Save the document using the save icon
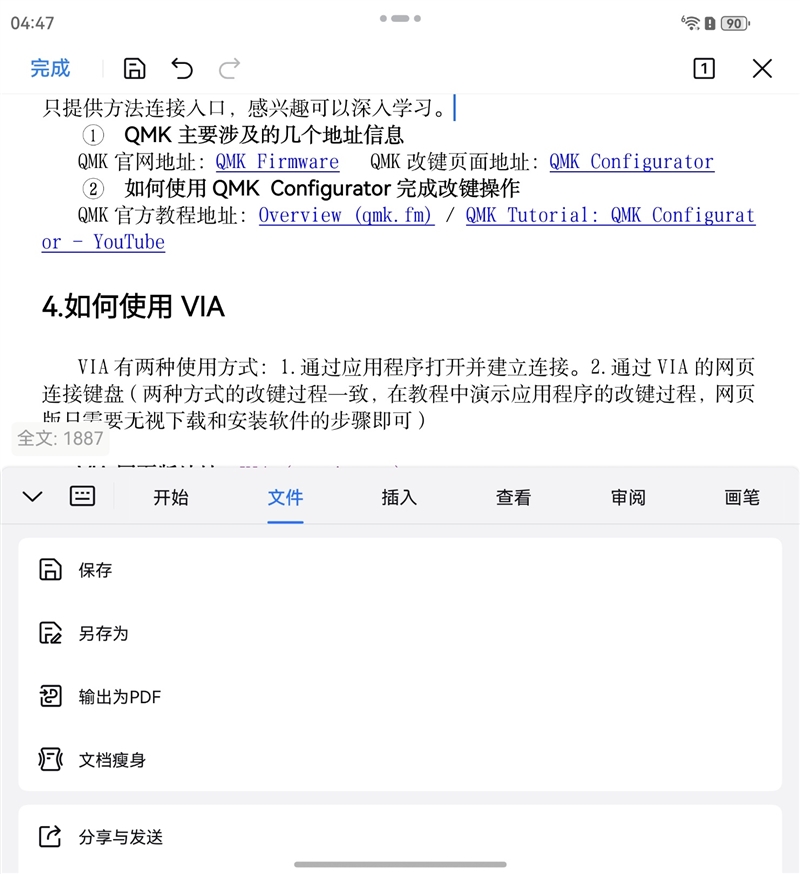This screenshot has width=800, height=874. (134, 68)
